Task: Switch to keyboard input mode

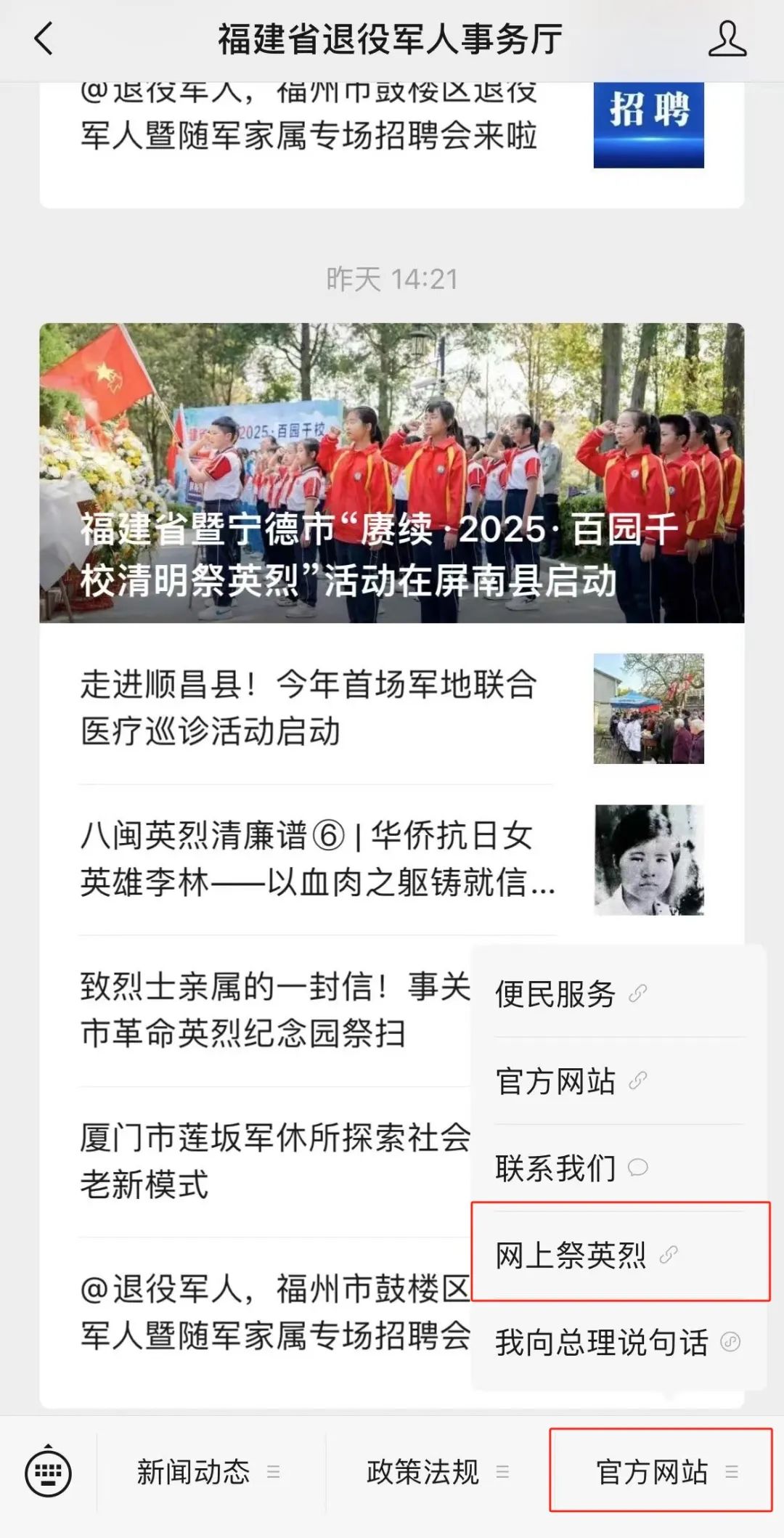Action: [x=48, y=1473]
